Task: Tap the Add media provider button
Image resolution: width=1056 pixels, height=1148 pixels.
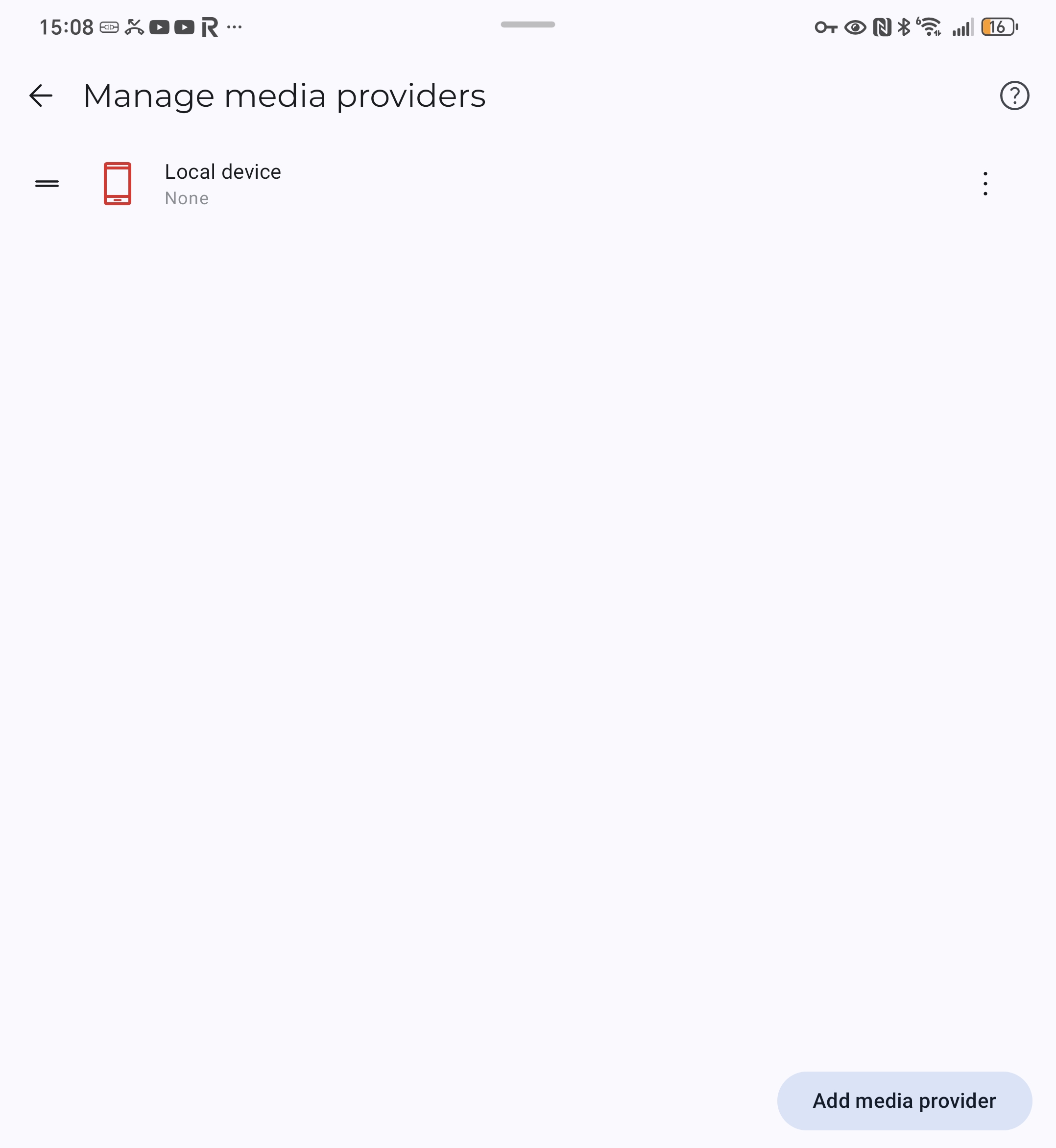Action: pos(903,1100)
